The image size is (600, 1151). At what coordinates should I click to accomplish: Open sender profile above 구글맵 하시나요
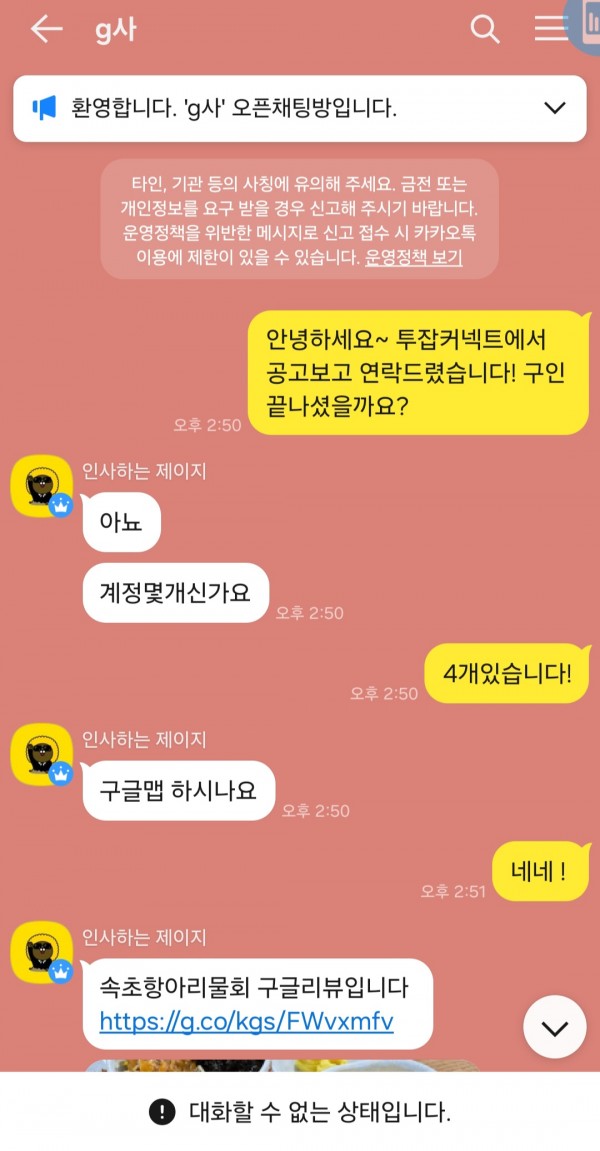point(41,755)
